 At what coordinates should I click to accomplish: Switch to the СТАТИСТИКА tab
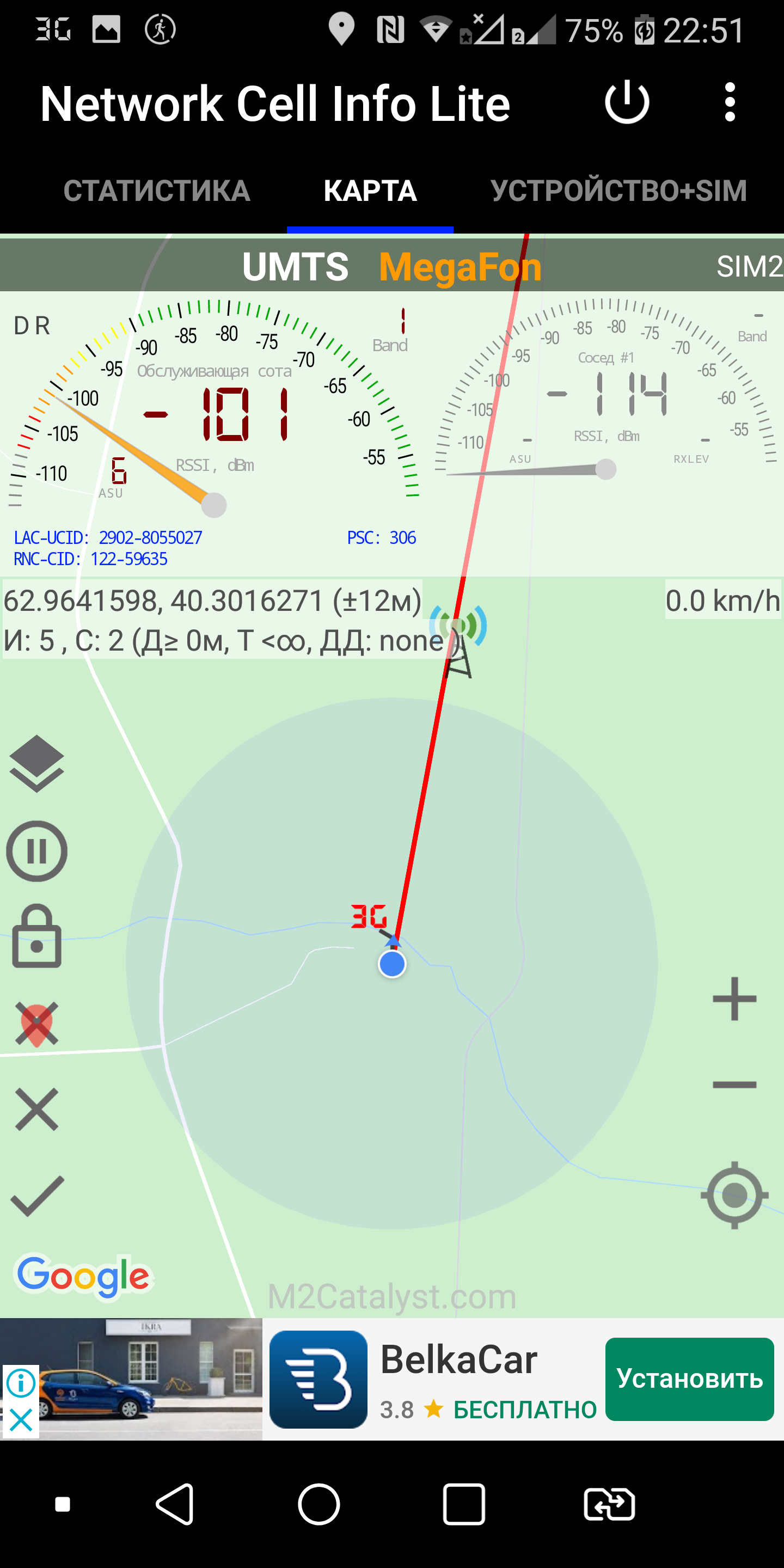[156, 191]
